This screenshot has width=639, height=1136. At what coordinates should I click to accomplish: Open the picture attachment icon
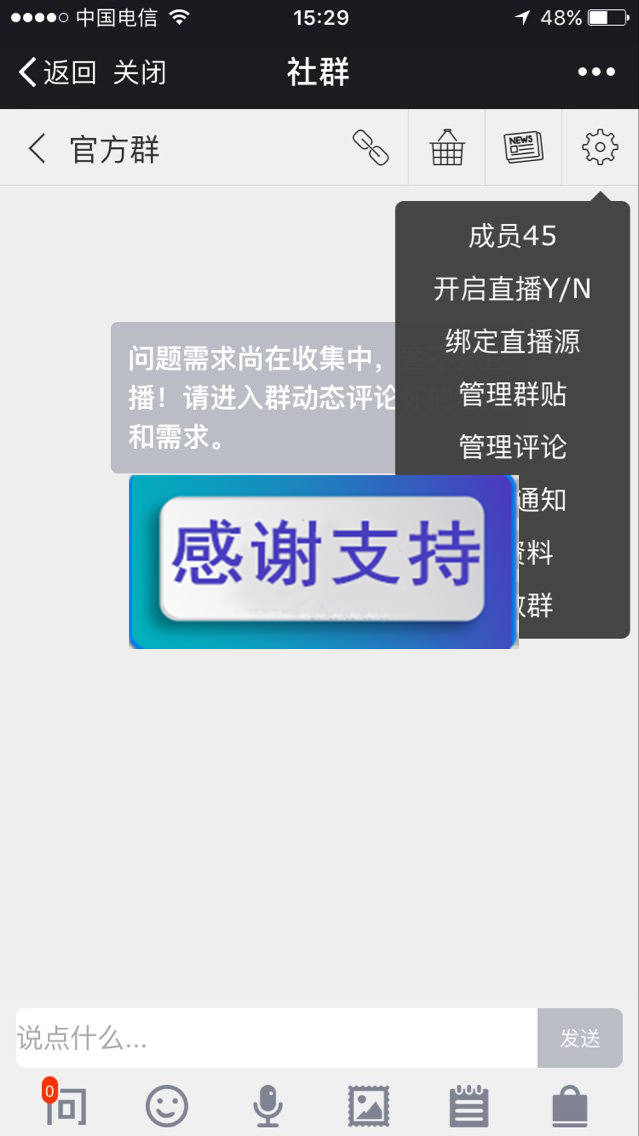(x=368, y=1106)
